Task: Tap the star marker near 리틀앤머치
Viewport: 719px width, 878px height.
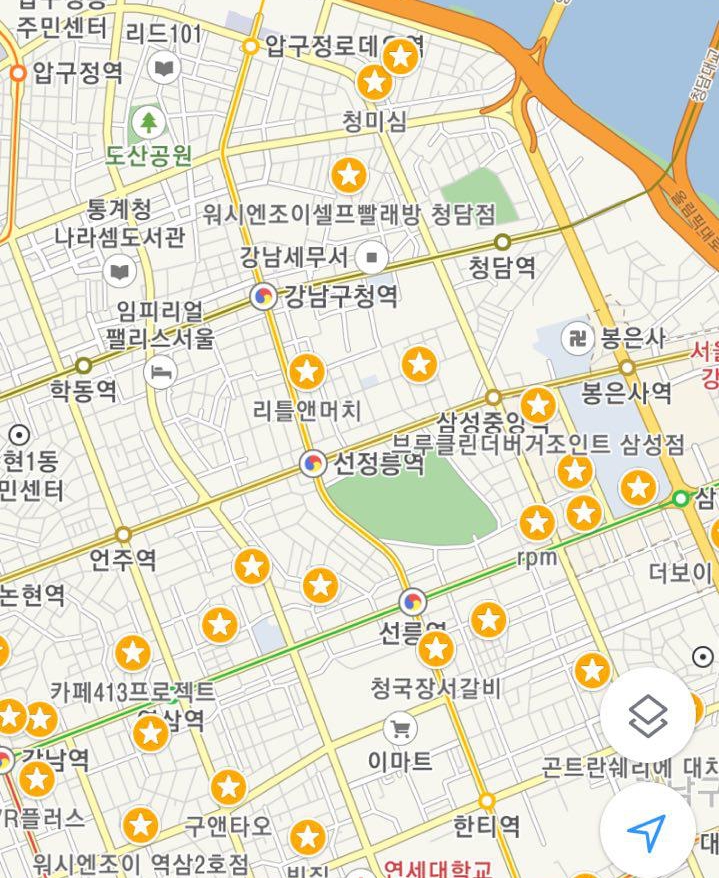Action: 307,372
